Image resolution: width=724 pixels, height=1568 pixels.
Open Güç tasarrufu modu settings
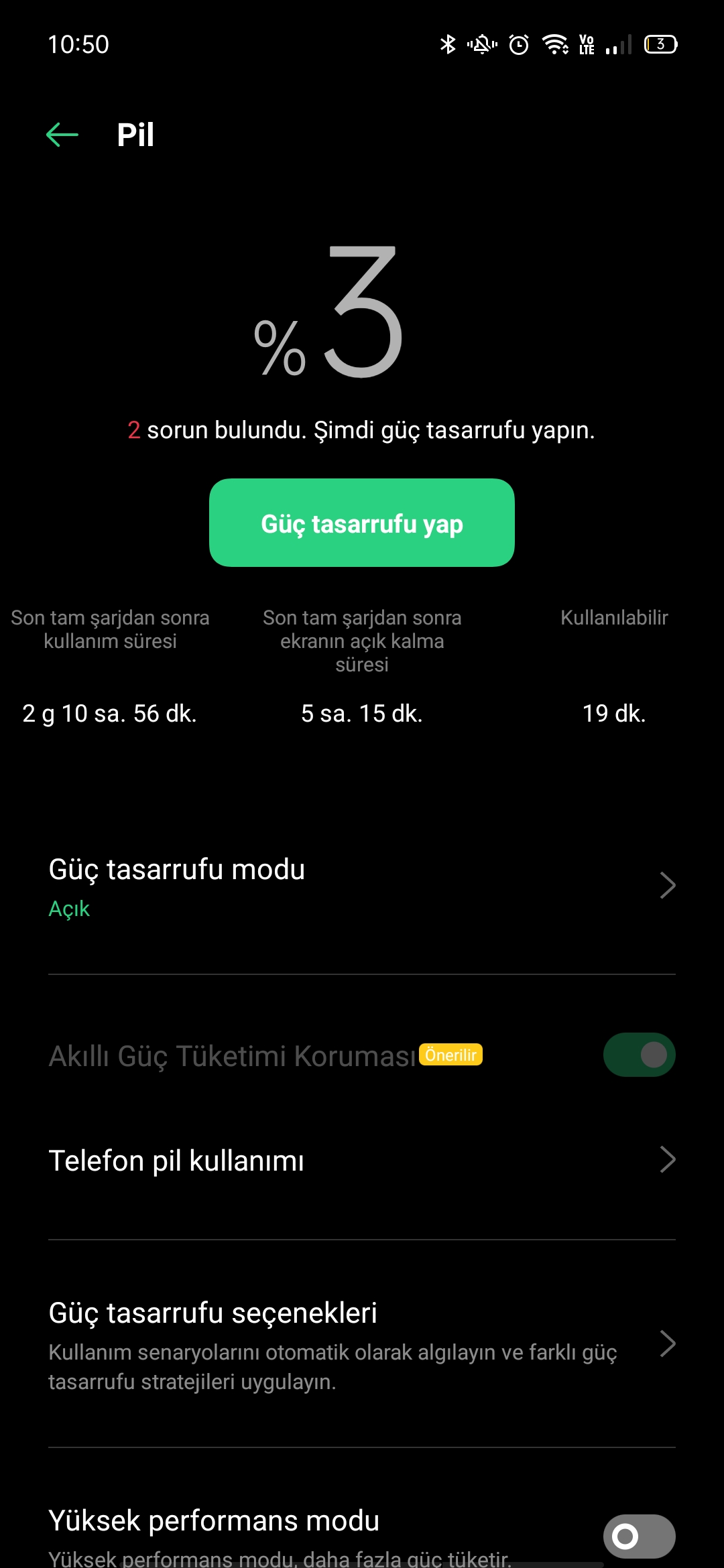[362, 886]
